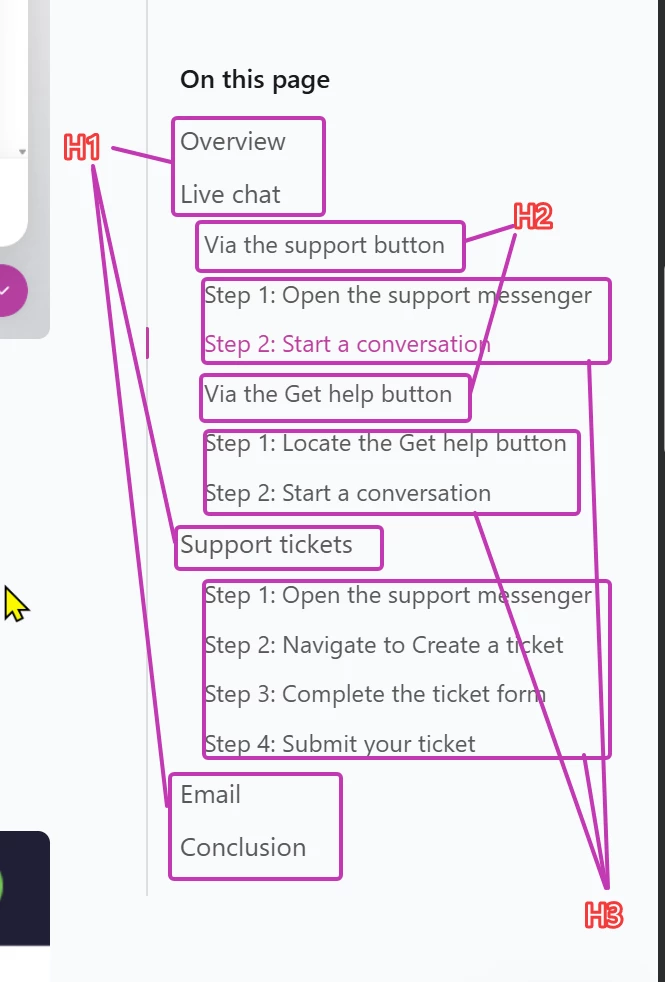Open Via the Get help button section
The height and width of the screenshot is (982, 665).
(328, 394)
